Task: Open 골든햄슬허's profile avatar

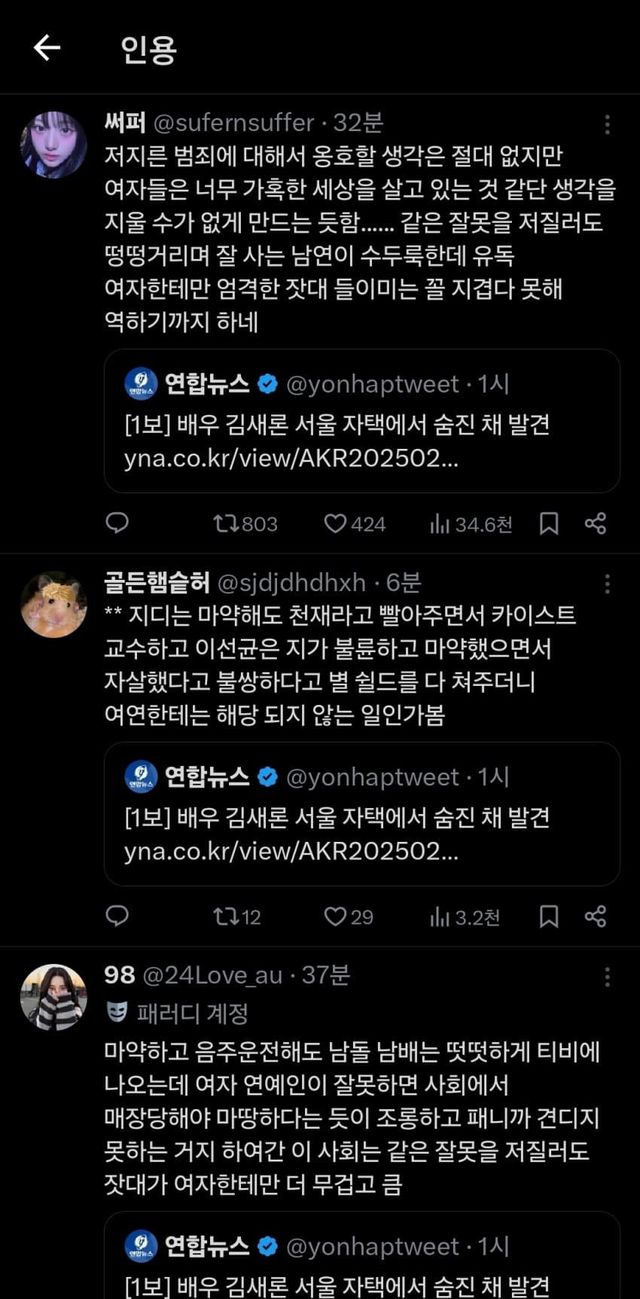Action: [54, 604]
